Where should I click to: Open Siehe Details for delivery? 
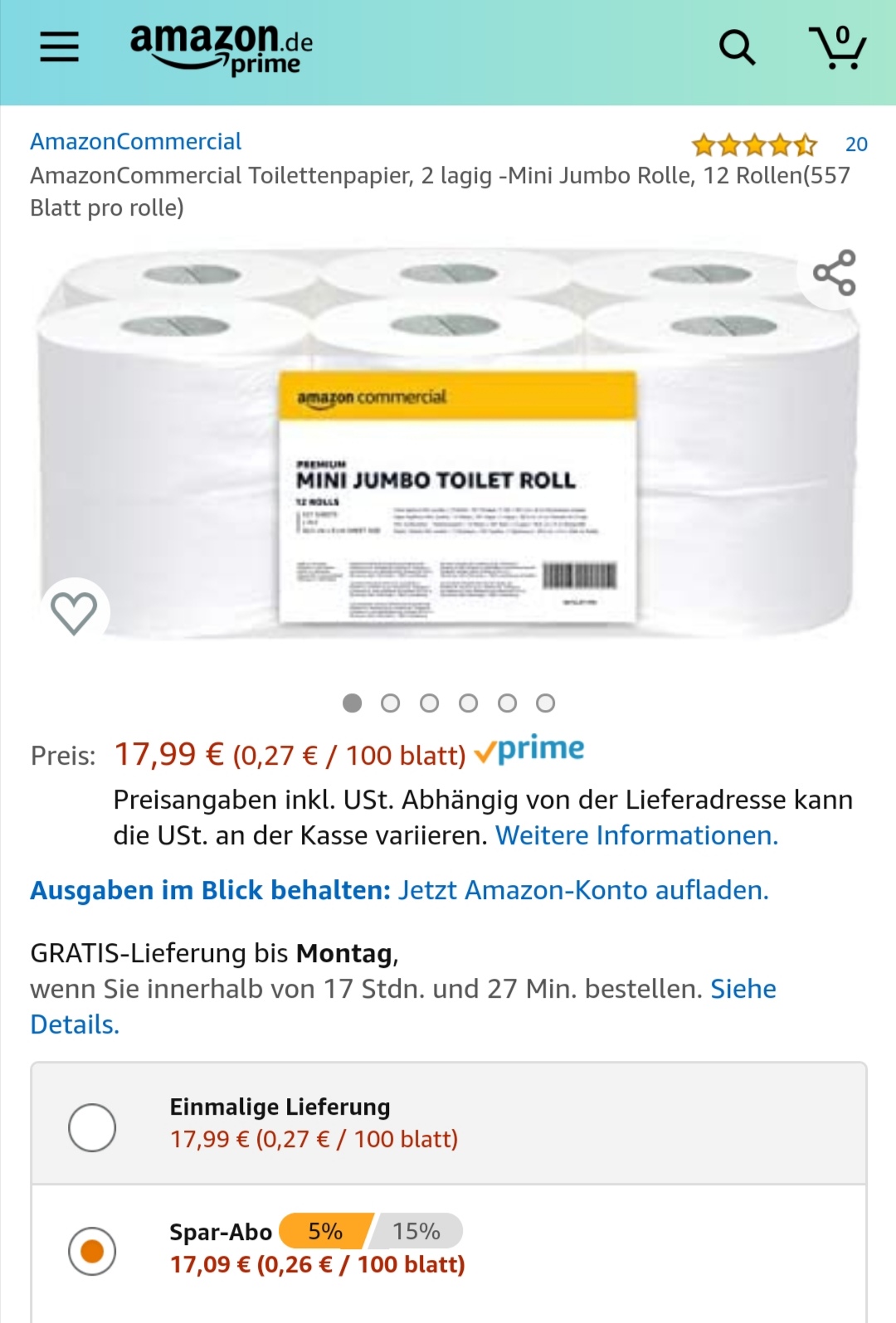pos(743,989)
